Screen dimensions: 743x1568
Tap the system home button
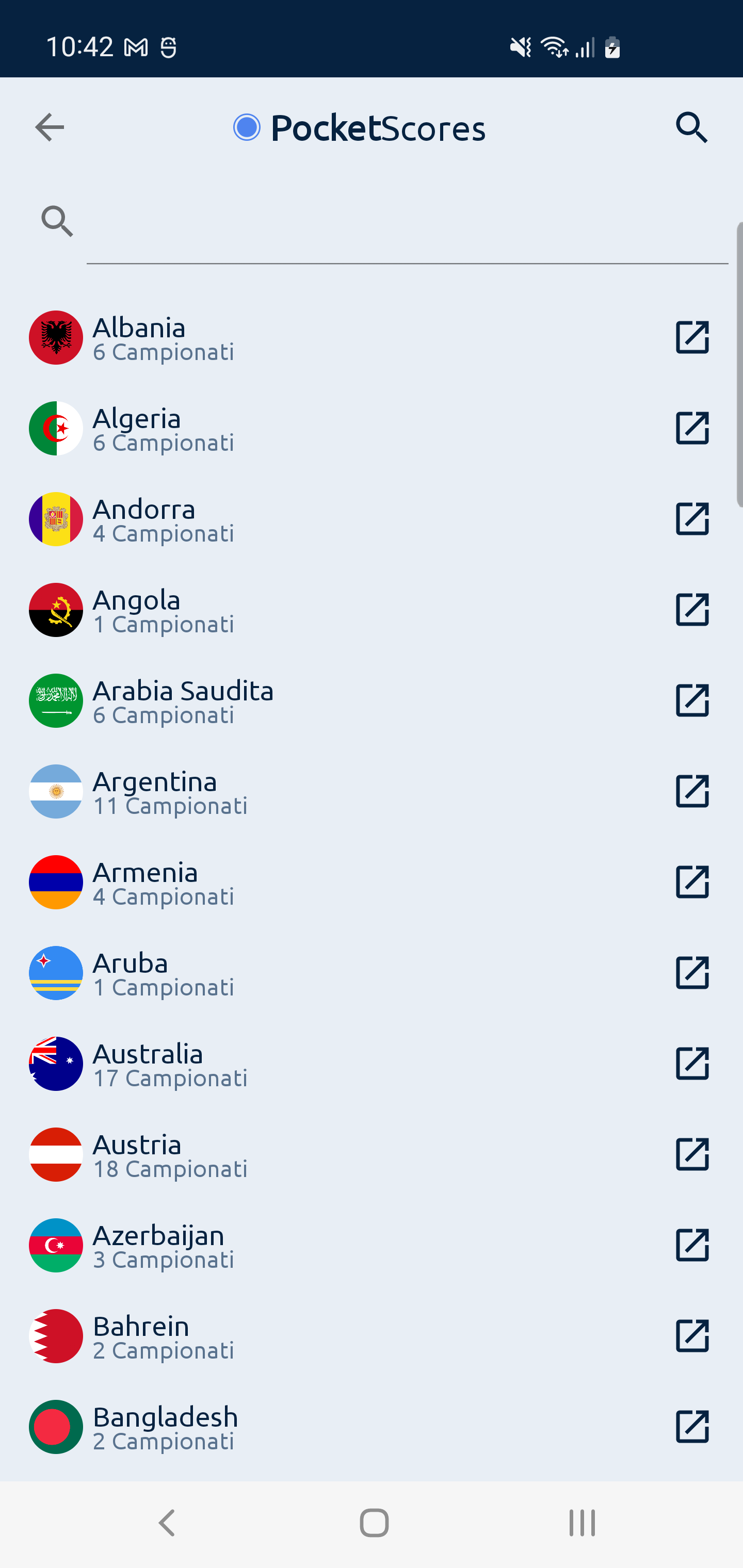[x=374, y=1524]
